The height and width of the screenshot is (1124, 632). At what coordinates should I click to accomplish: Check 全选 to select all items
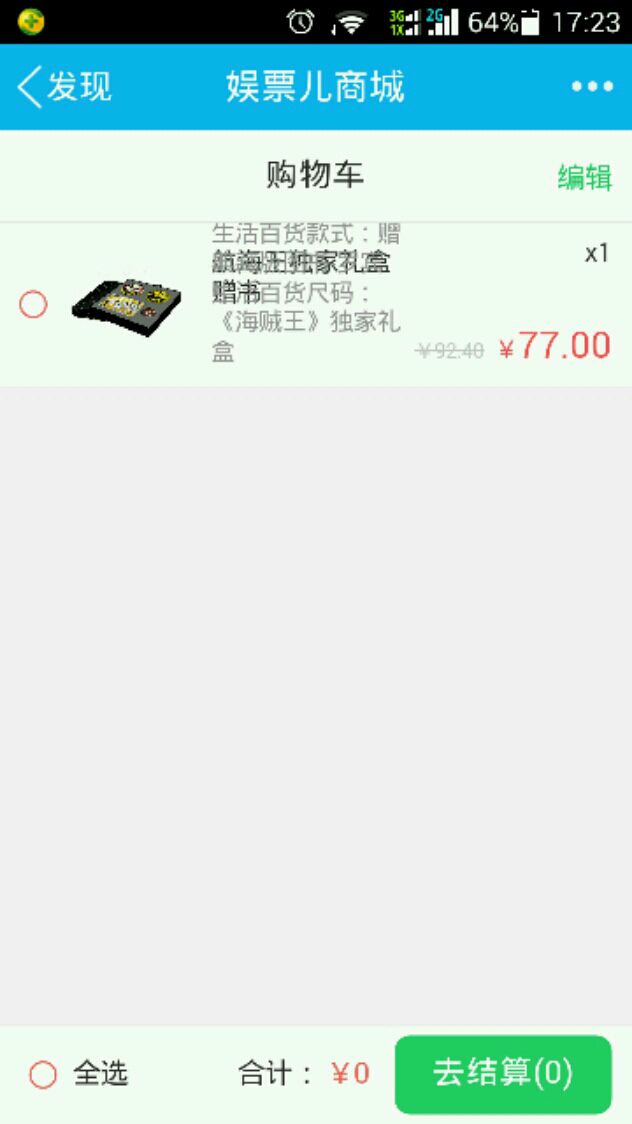[43, 1075]
